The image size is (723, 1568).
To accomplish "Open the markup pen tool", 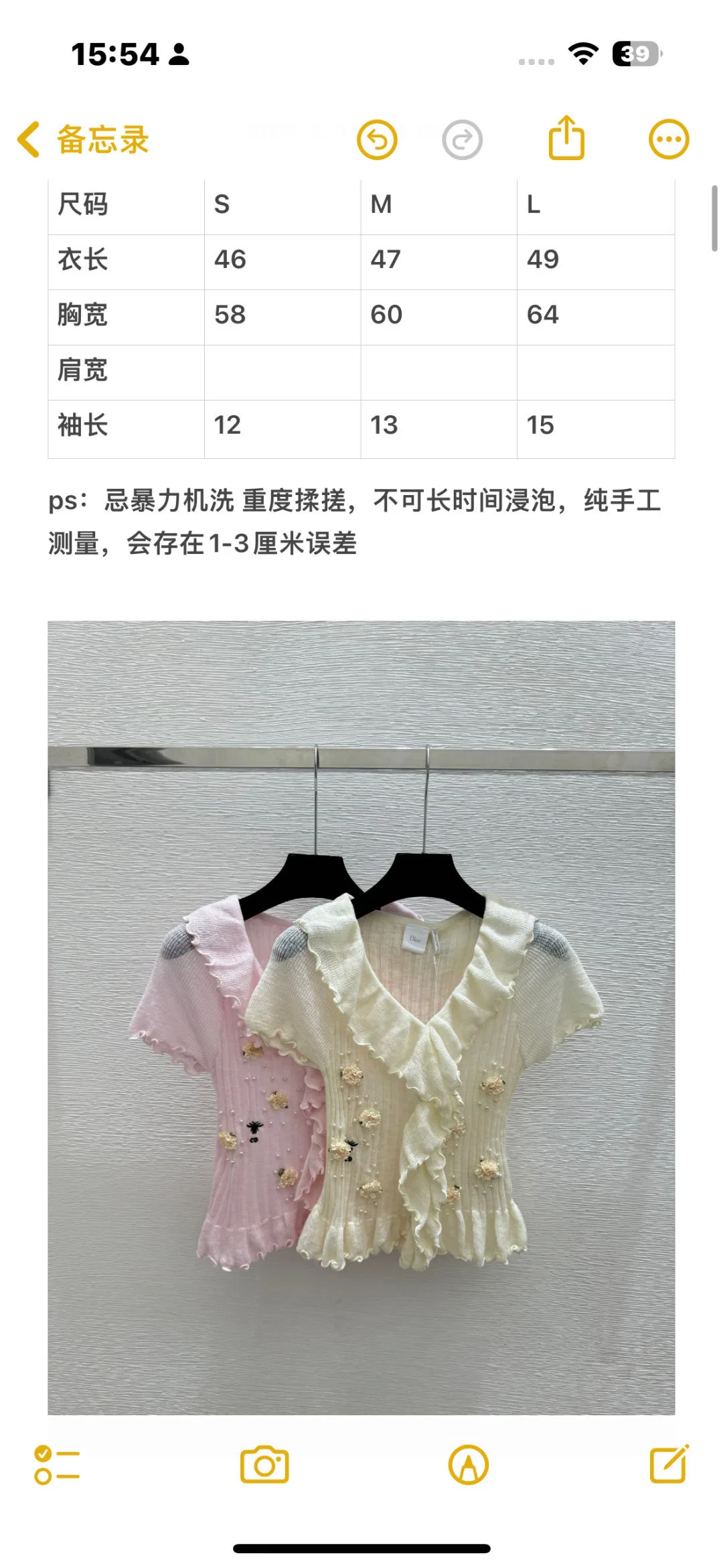I will (469, 1465).
